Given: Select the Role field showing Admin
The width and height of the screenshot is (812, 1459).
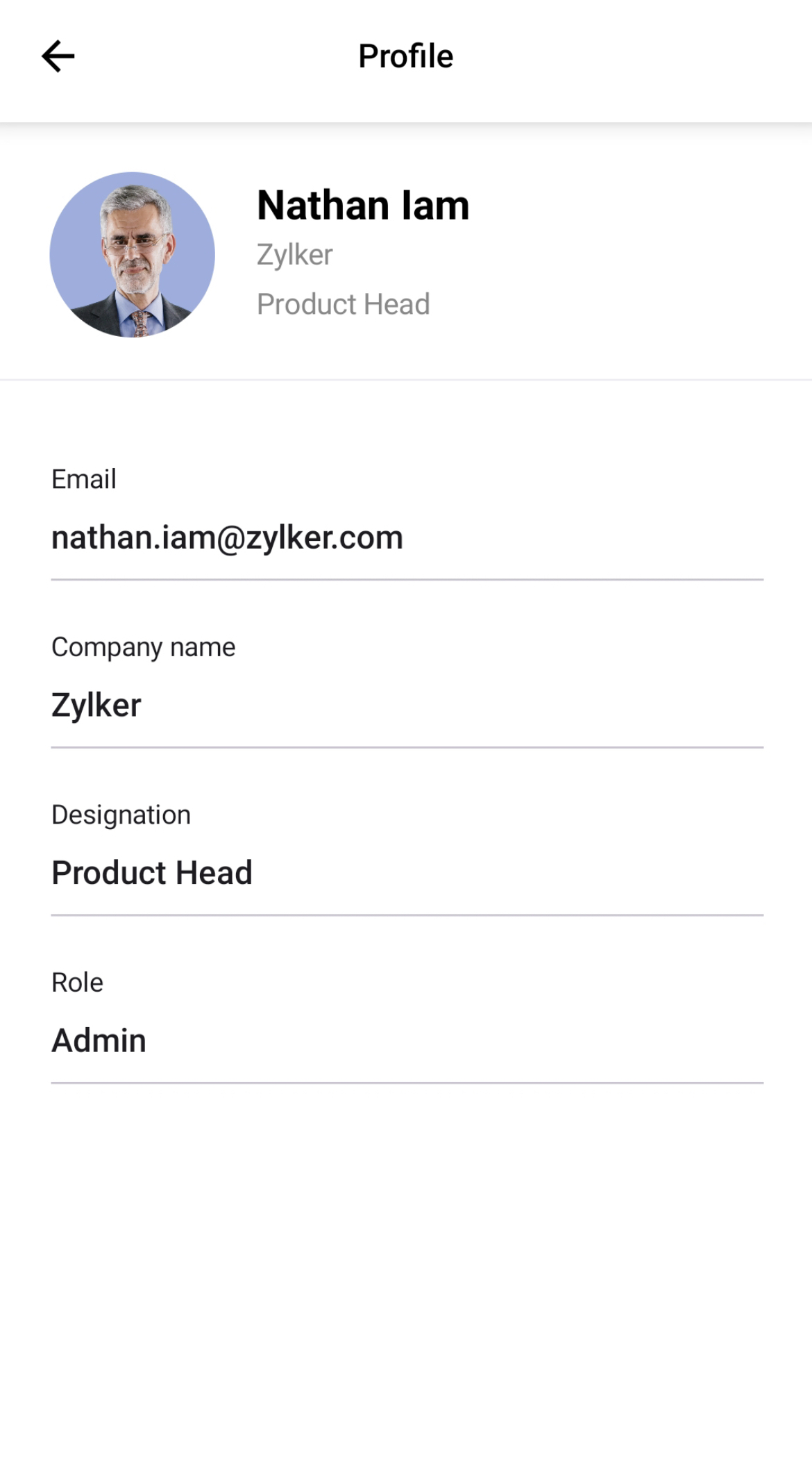Looking at the screenshot, I should [406, 1040].
